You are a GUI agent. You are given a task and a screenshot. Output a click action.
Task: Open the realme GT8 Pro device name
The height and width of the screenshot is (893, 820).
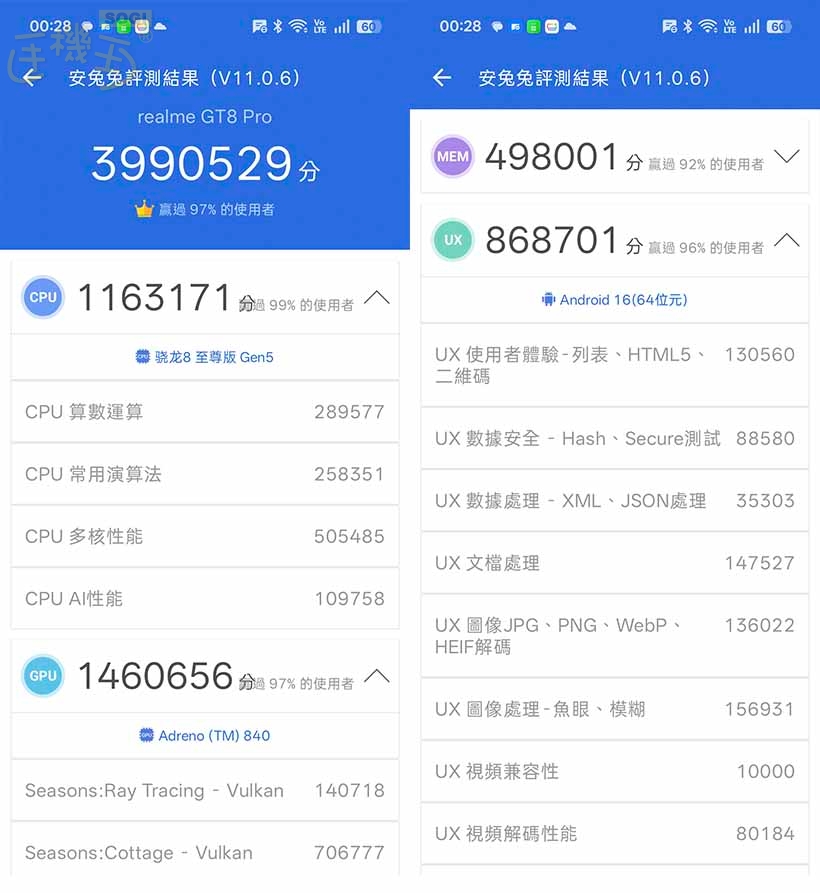[x=204, y=118]
